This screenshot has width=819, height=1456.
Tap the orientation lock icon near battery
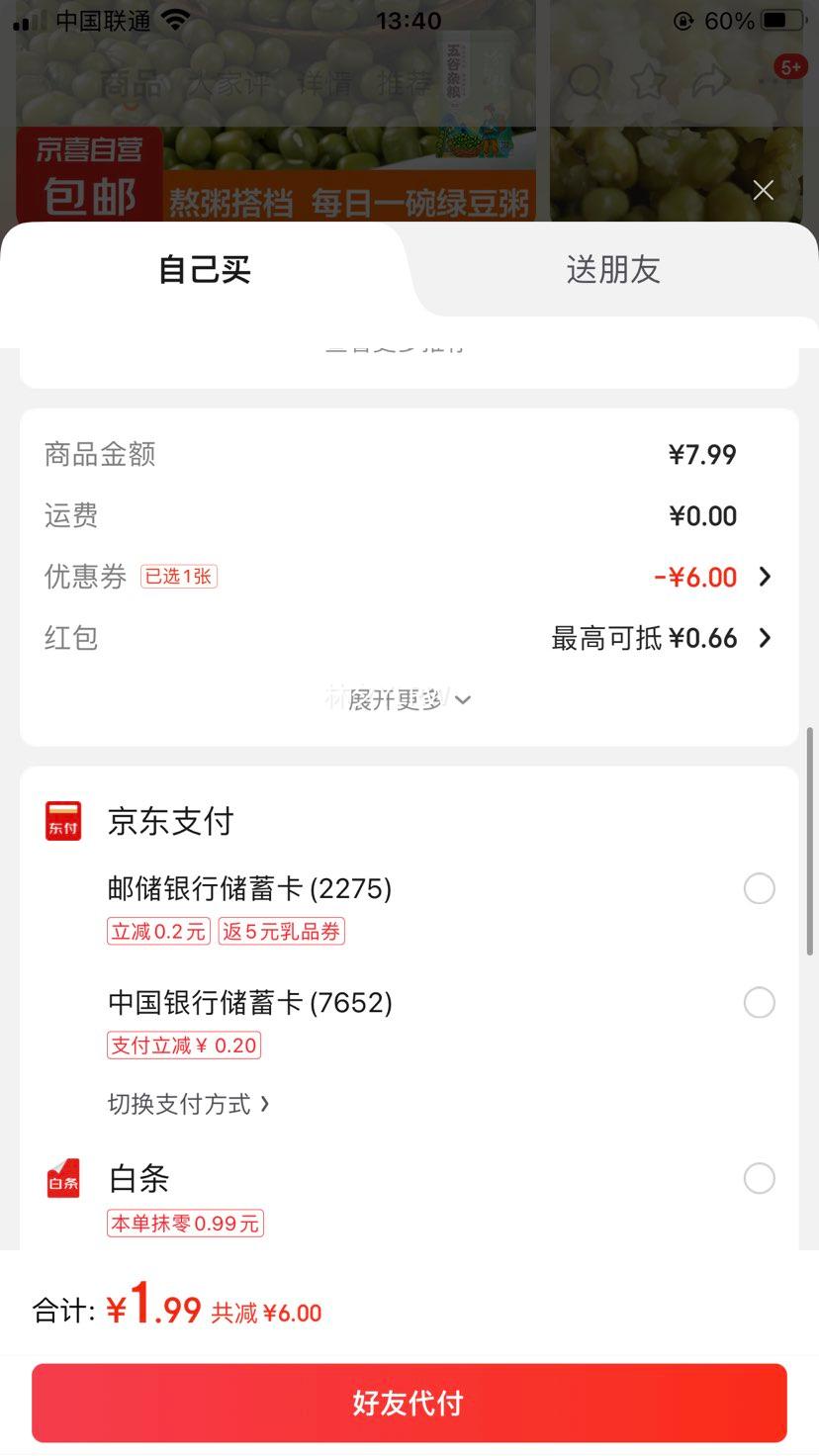(x=682, y=20)
